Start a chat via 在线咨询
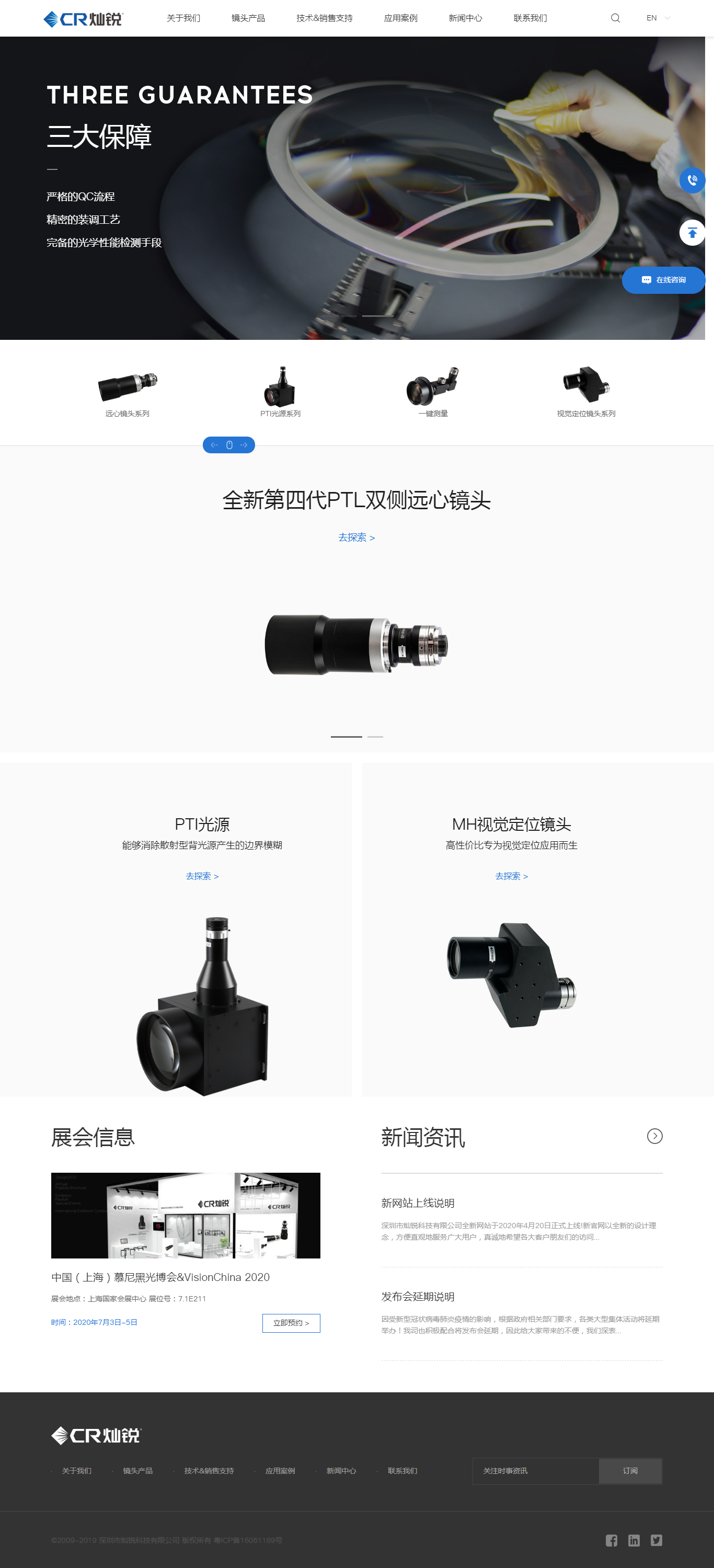714x1568 pixels. 663,280
